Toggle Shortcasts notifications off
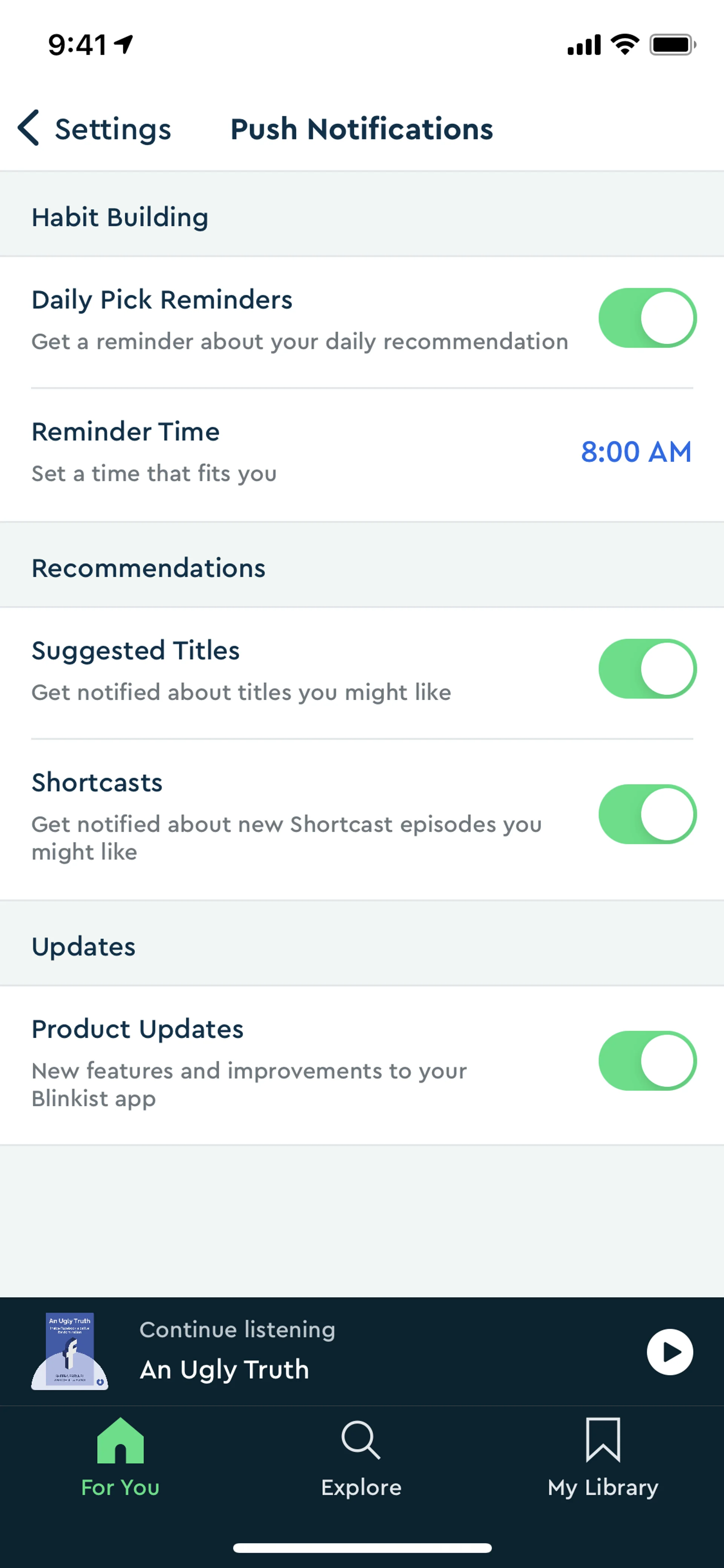The width and height of the screenshot is (724, 1568). tap(647, 814)
